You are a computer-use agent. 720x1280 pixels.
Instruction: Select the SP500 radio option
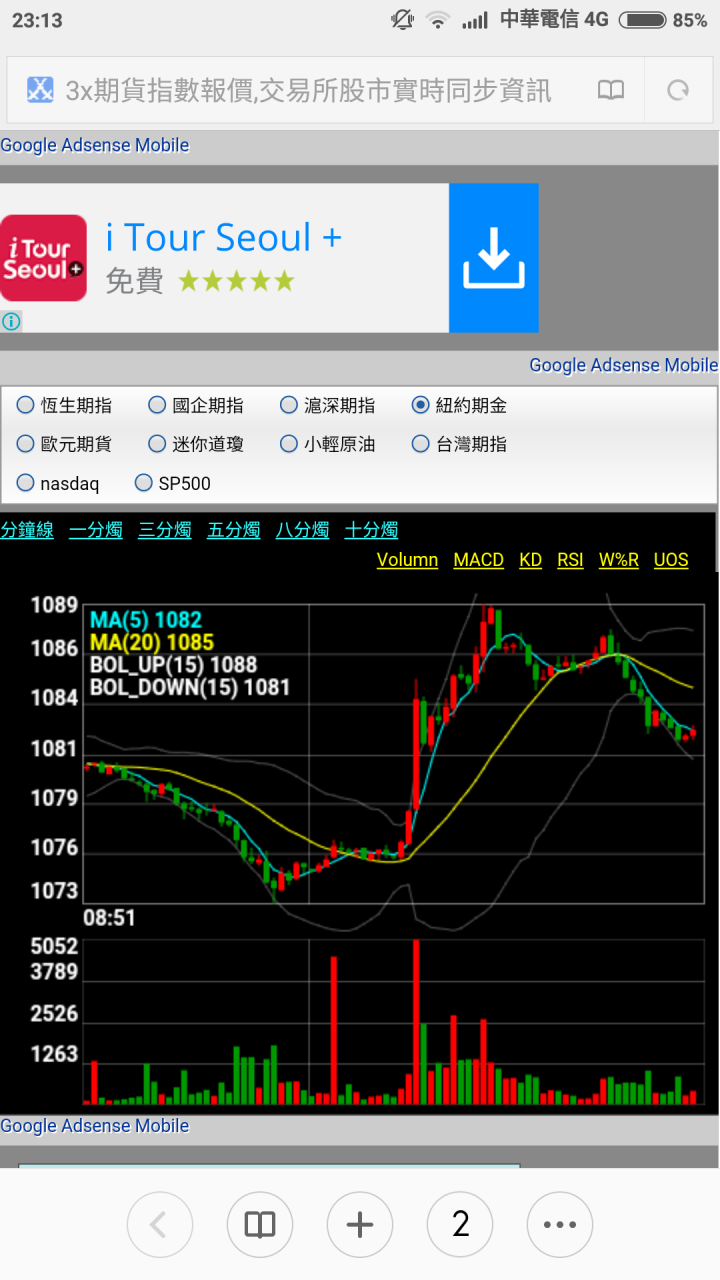144,483
